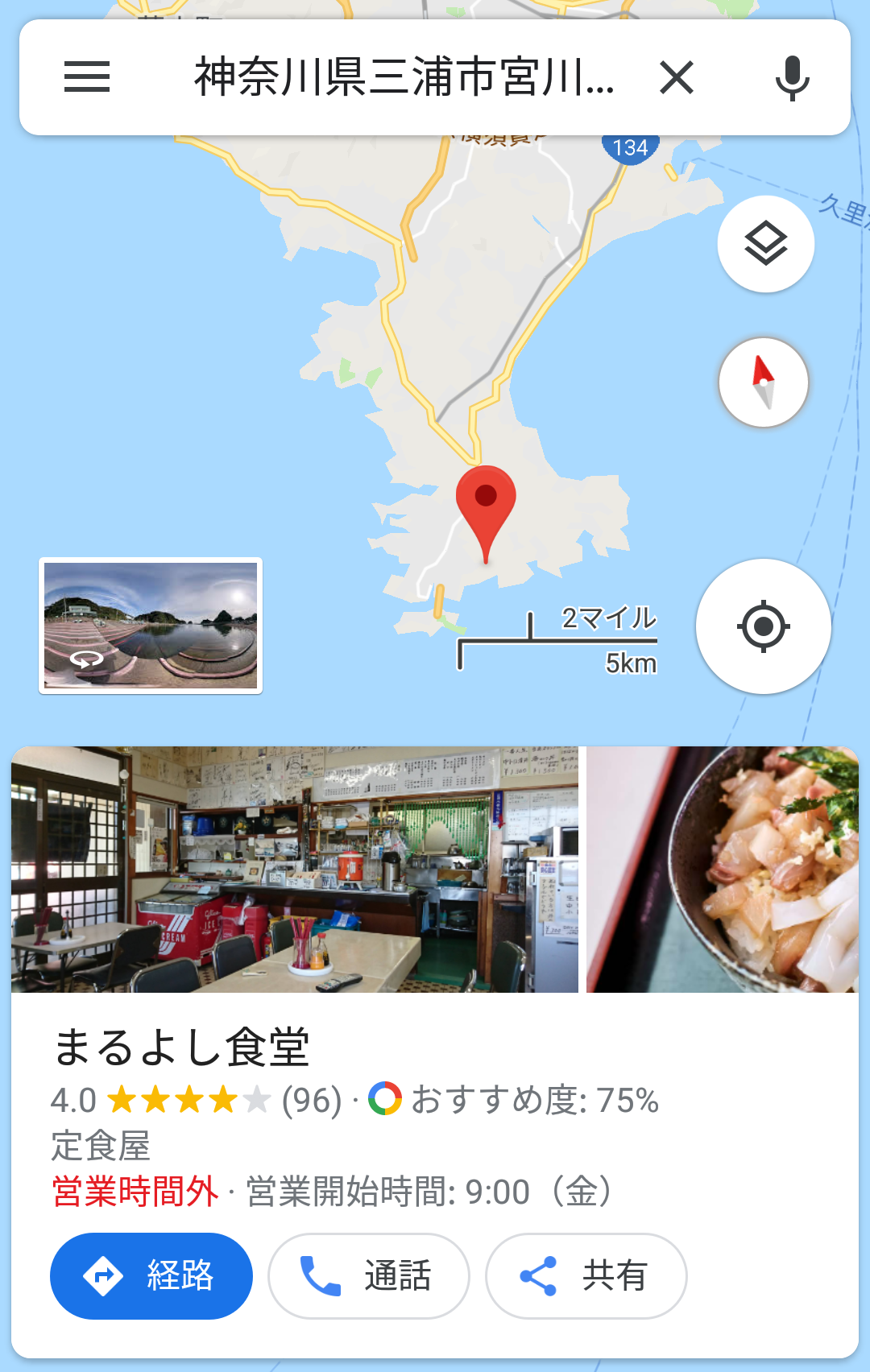
Task: Tap the search field with the Miura address
Action: click(403, 77)
